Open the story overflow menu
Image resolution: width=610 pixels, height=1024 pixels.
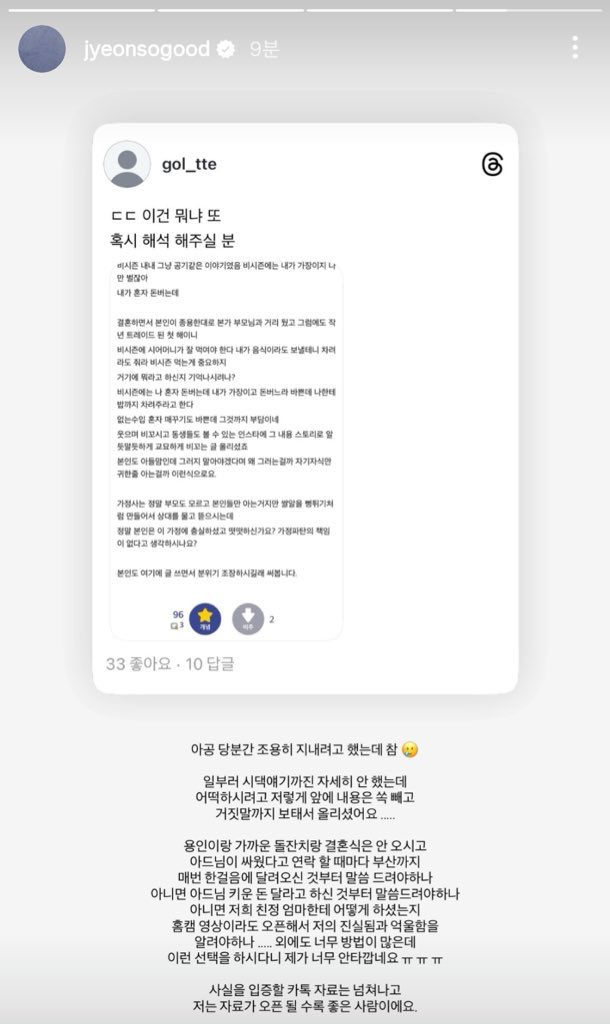pos(574,48)
